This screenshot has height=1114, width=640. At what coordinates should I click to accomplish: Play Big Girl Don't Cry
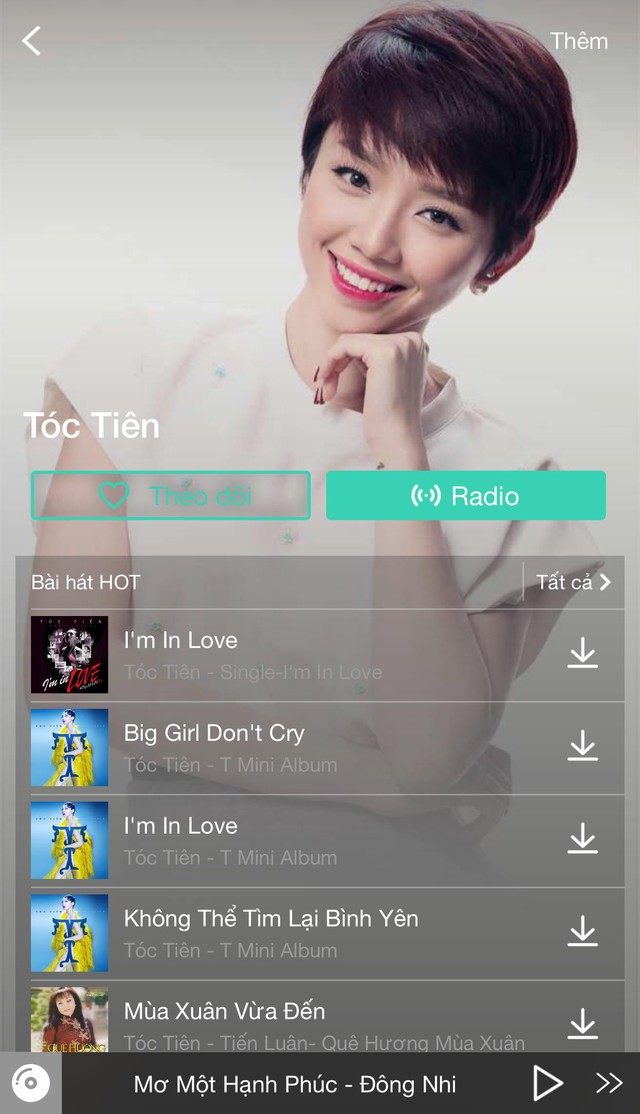click(298, 747)
